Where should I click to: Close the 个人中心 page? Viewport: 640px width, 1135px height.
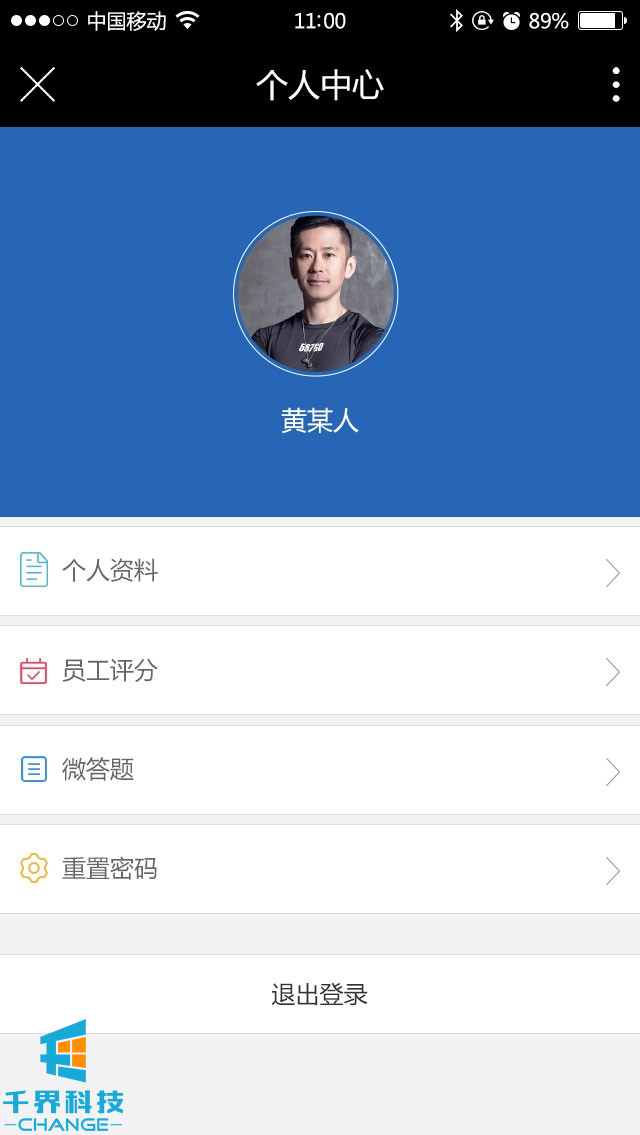(x=37, y=85)
